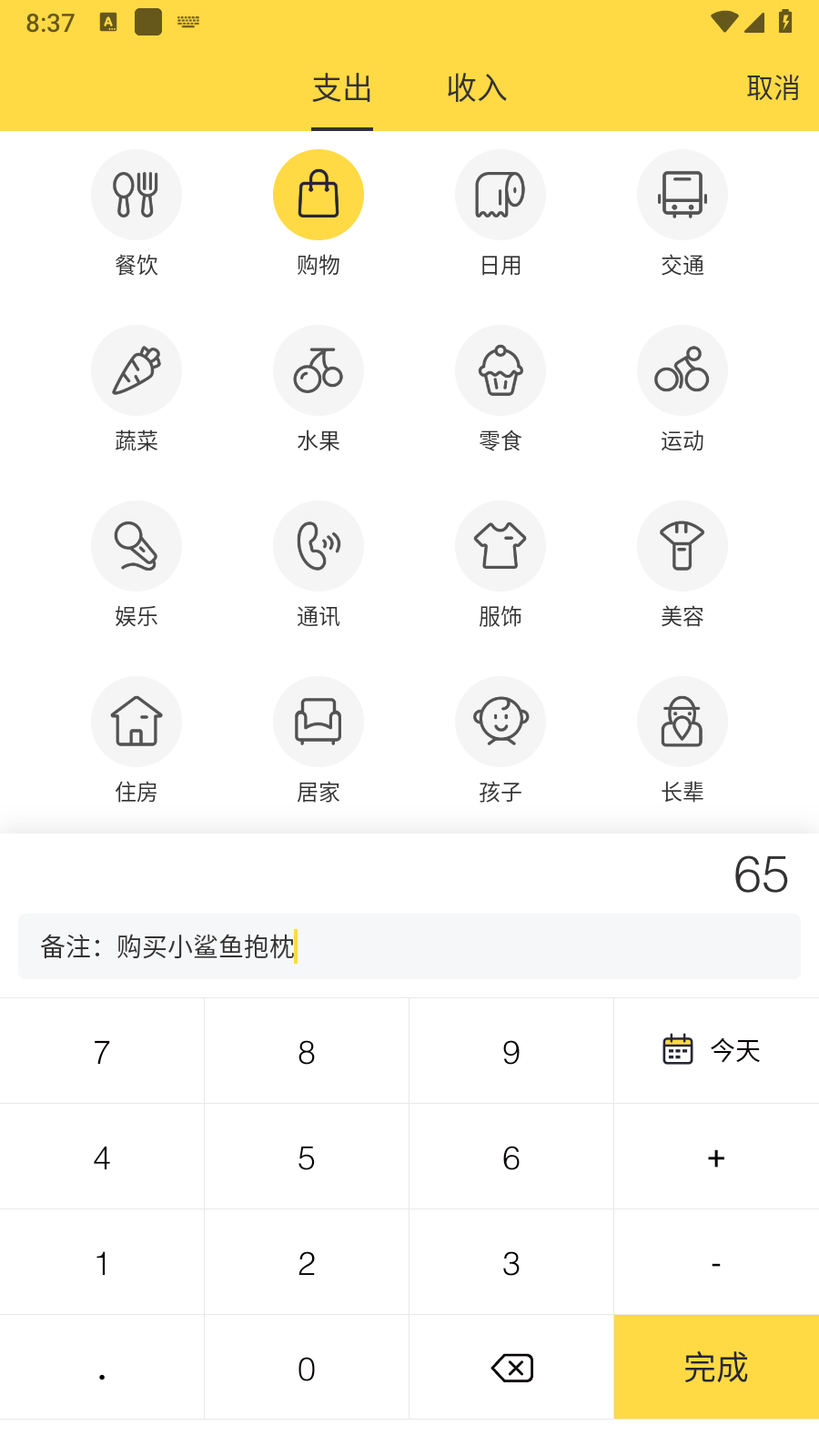The image size is (819, 1456).
Task: Pick the 住房 housing category icon
Action: coord(136,721)
